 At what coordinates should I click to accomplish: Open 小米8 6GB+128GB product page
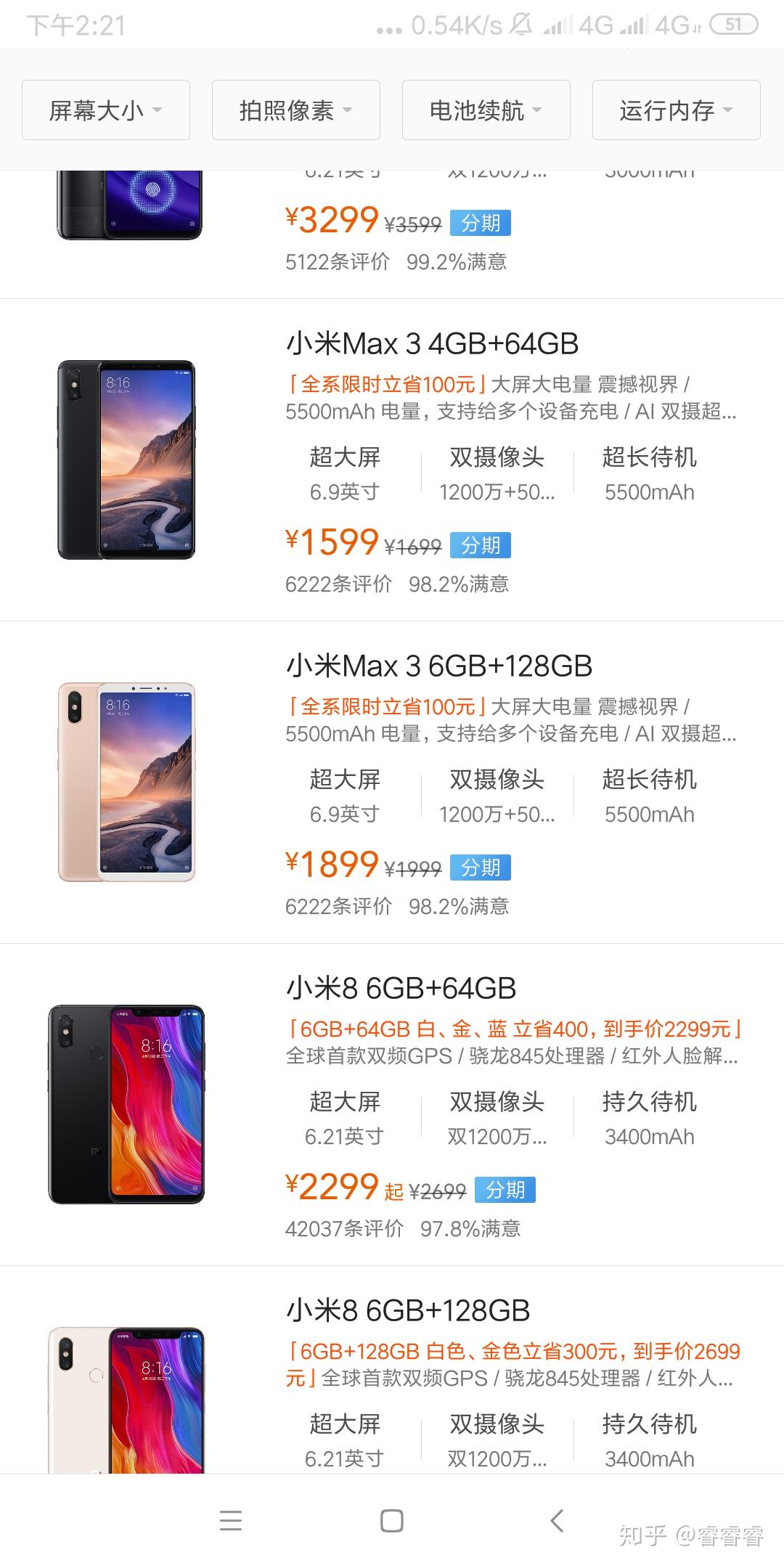coord(408,1310)
